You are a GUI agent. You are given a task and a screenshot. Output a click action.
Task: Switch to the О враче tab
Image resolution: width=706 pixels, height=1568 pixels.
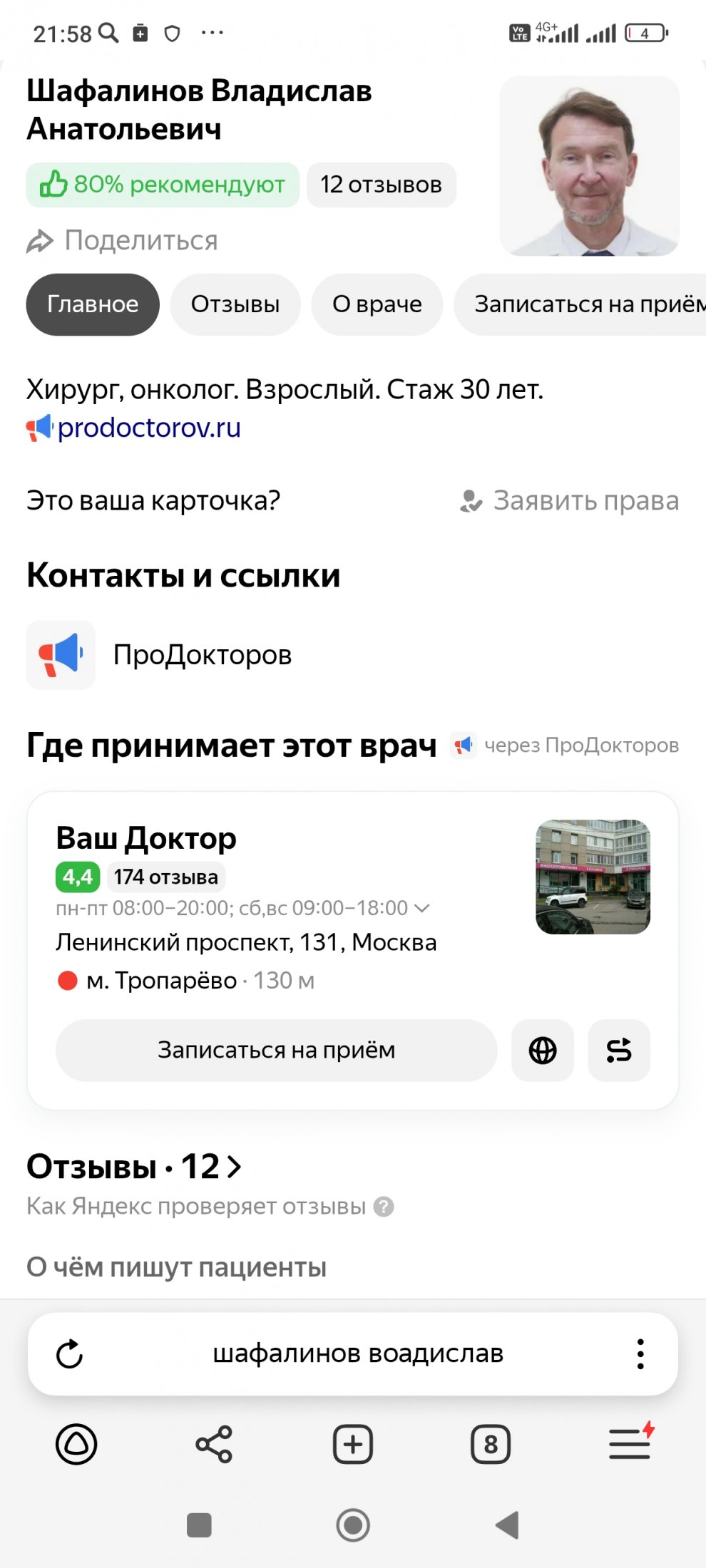coord(377,304)
